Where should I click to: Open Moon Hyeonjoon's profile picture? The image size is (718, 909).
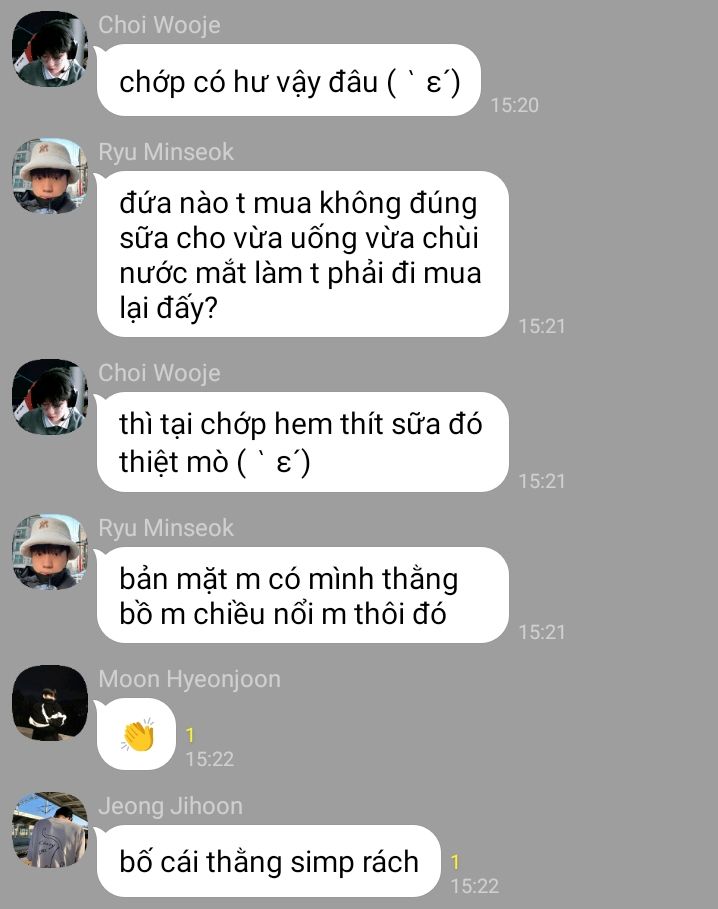49,703
